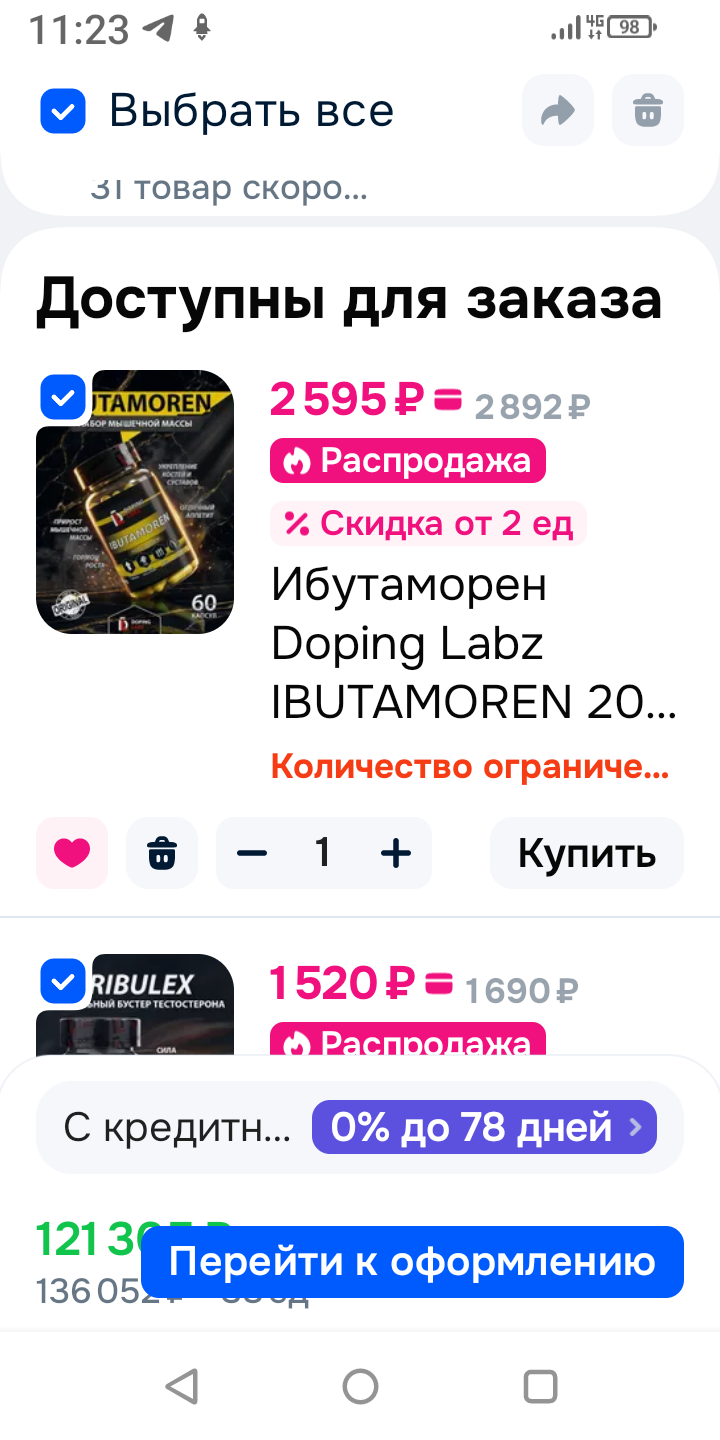Viewport: 720px width, 1440px height.
Task: Decrease Ибутаморен quantity with minus
Action: pos(252,853)
